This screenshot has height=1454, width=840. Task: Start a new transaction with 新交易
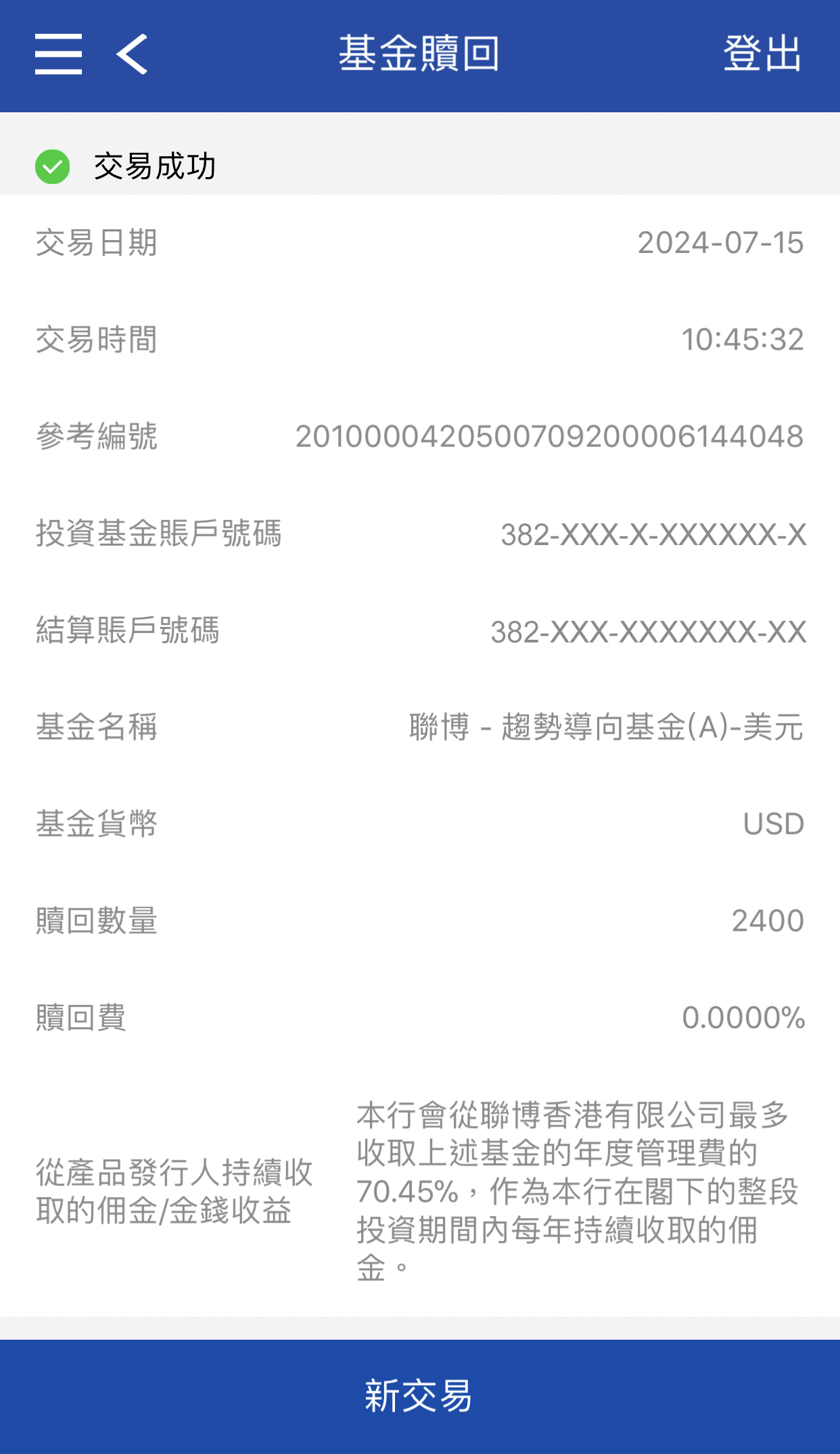click(419, 1396)
